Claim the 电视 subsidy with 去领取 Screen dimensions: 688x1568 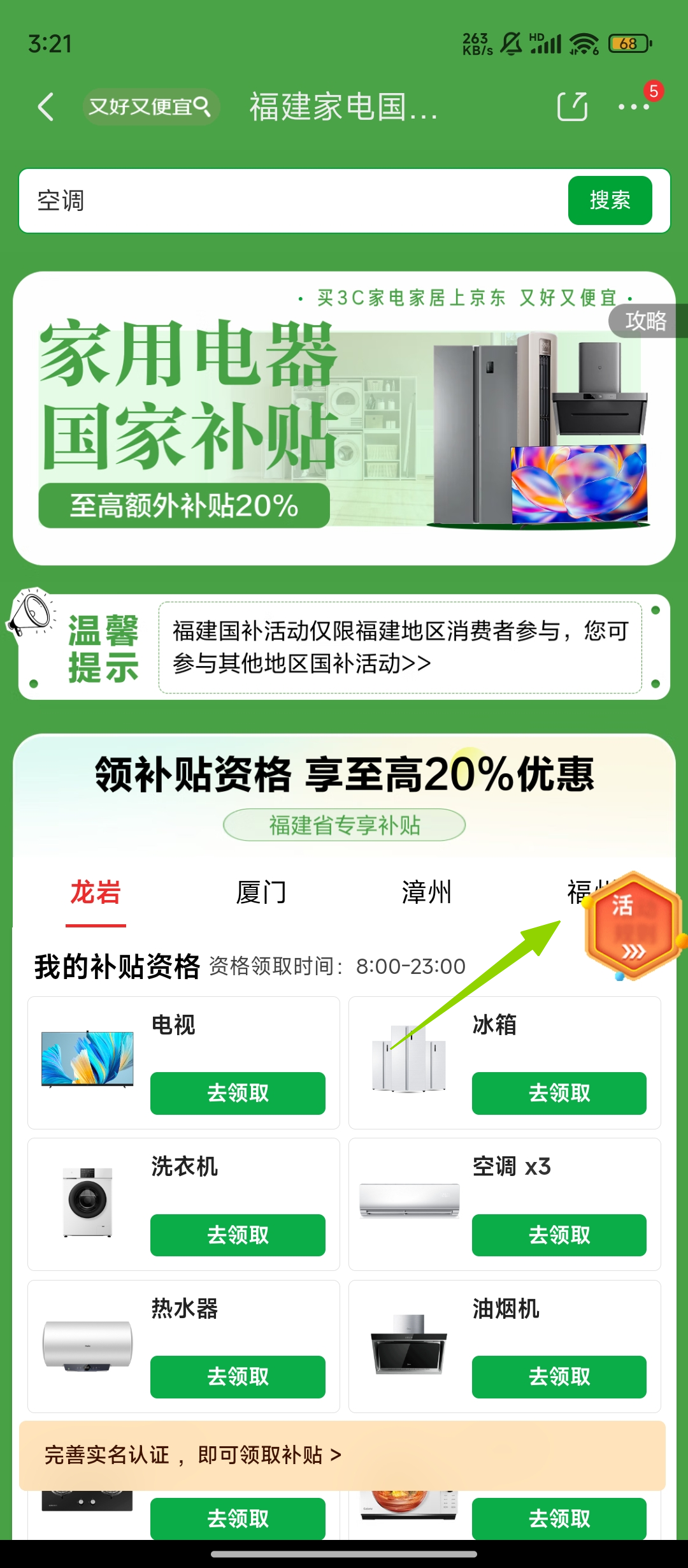238,1093
